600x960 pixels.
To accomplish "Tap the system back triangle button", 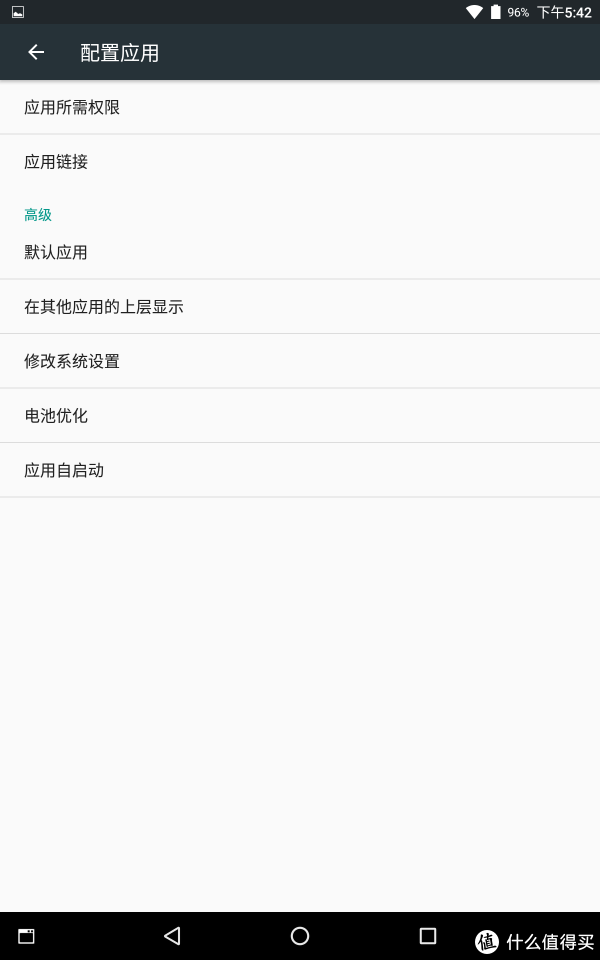I will 172,936.
